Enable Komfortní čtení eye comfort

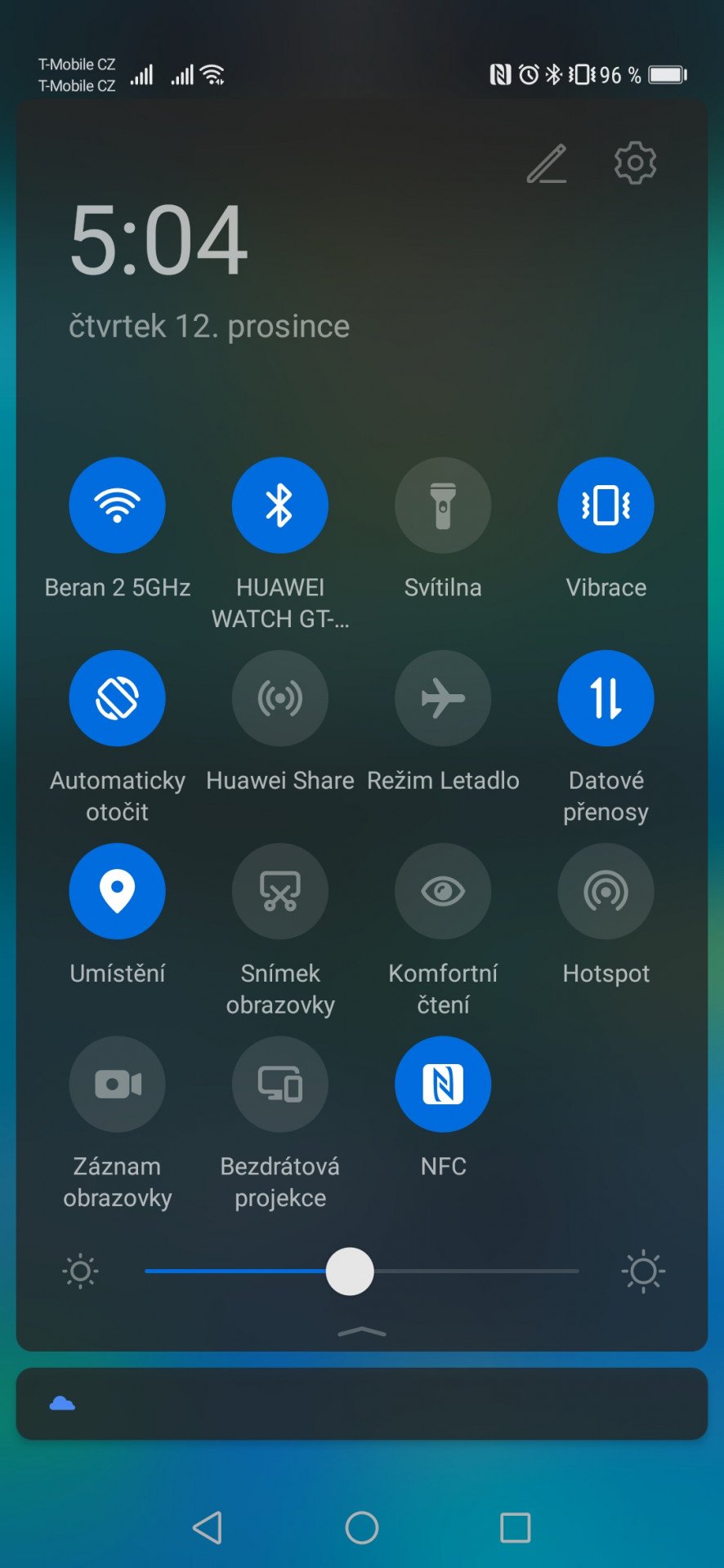[x=443, y=891]
